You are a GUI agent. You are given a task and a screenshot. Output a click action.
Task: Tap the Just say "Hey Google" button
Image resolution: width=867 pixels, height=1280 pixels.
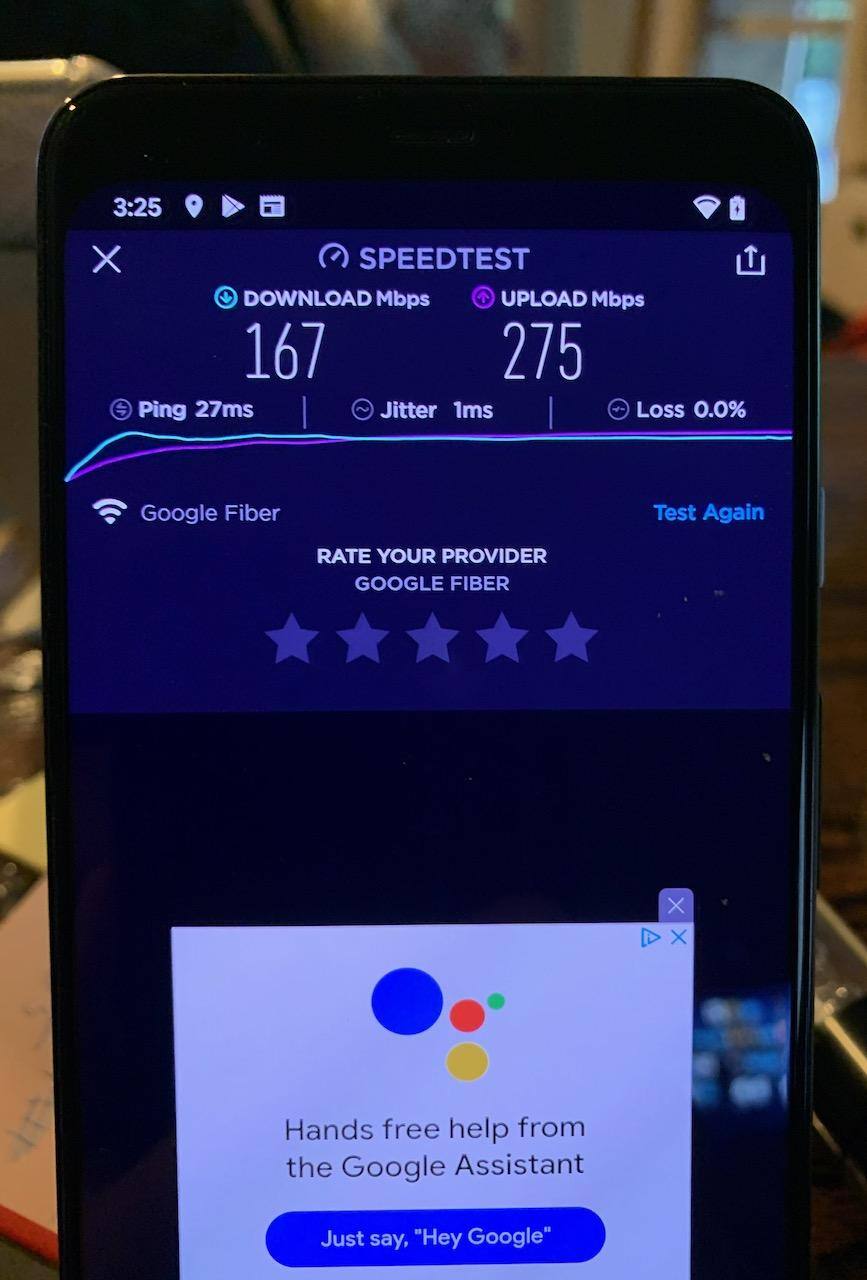[435, 1237]
